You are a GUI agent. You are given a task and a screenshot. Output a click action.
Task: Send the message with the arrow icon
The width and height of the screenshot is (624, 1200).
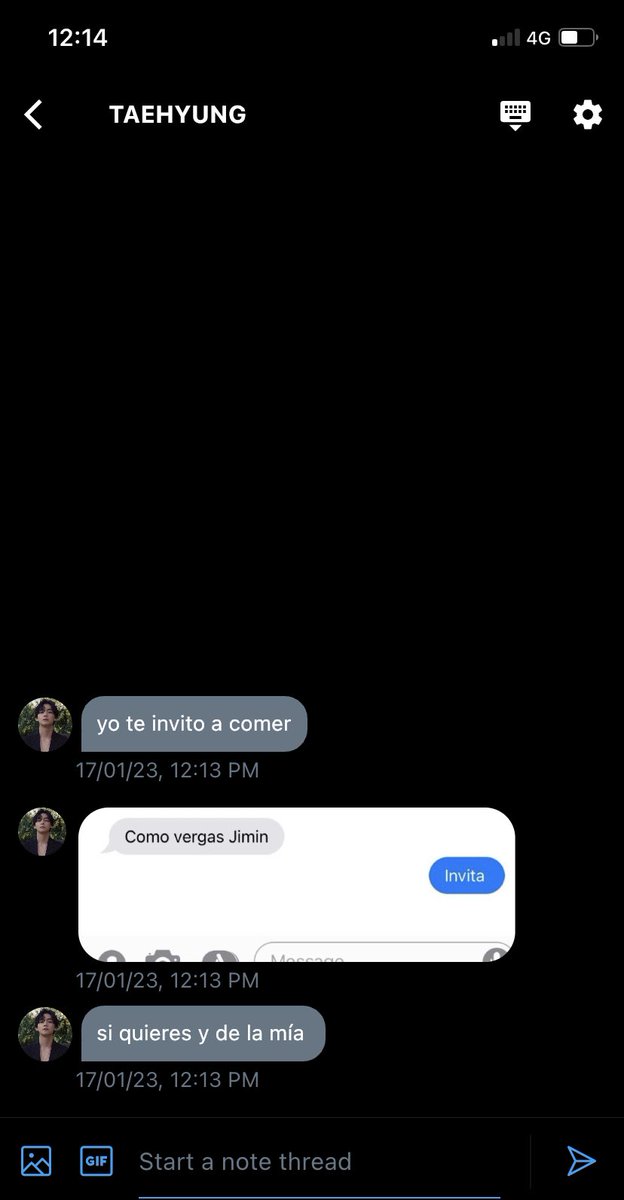(x=581, y=1161)
